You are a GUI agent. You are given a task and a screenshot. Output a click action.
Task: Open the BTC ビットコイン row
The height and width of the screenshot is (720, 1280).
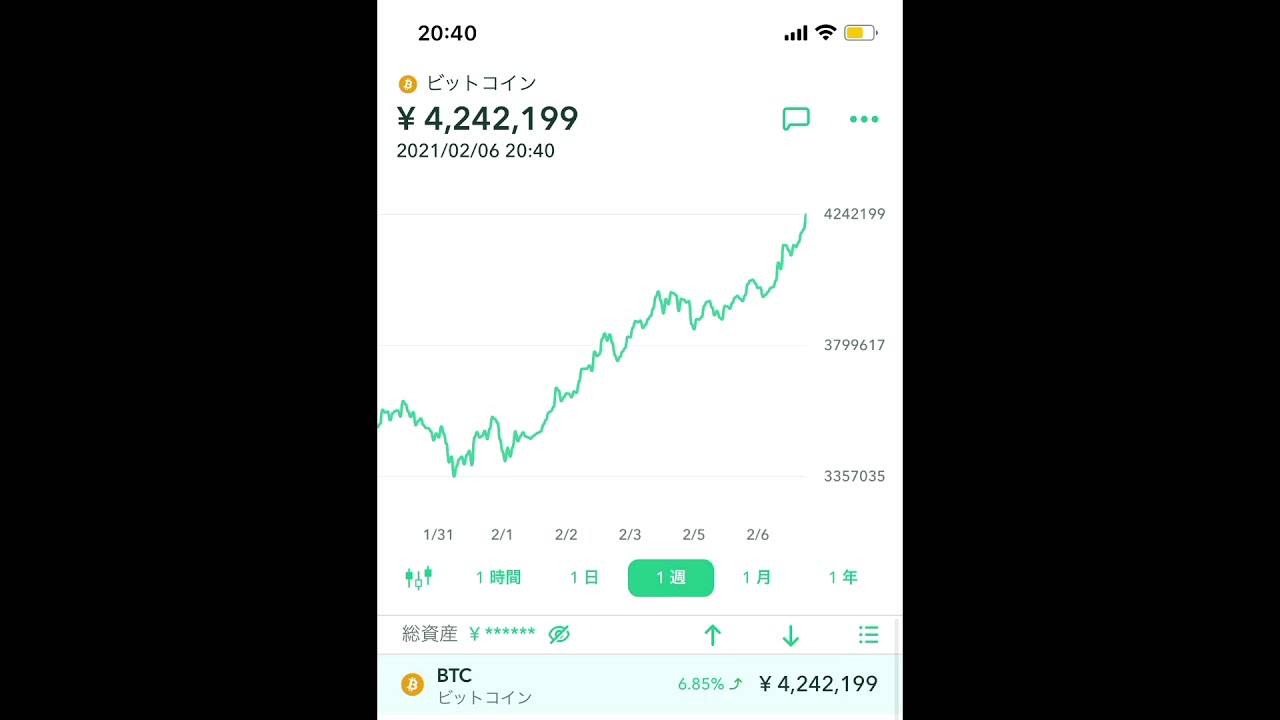click(x=638, y=685)
